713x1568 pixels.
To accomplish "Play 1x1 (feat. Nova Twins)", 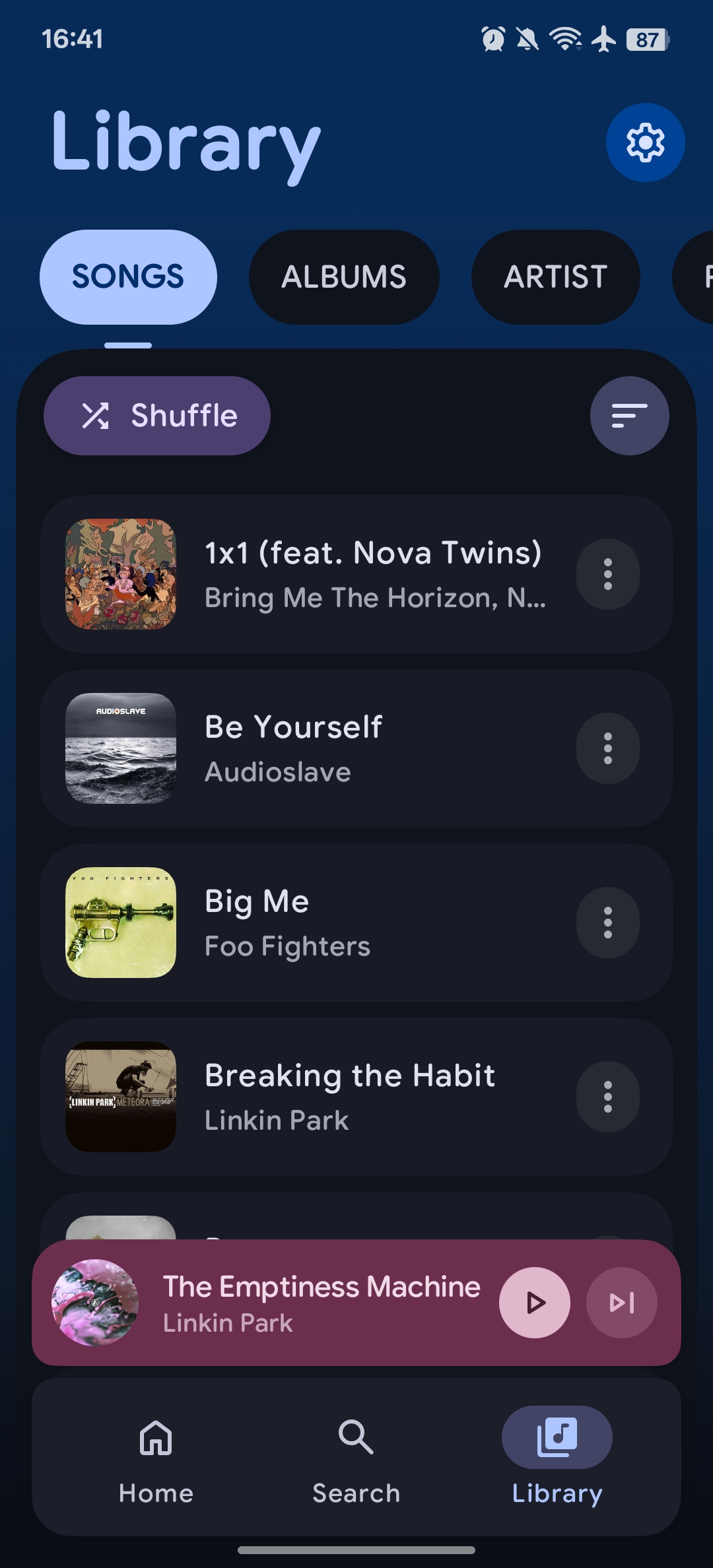I will 373,574.
